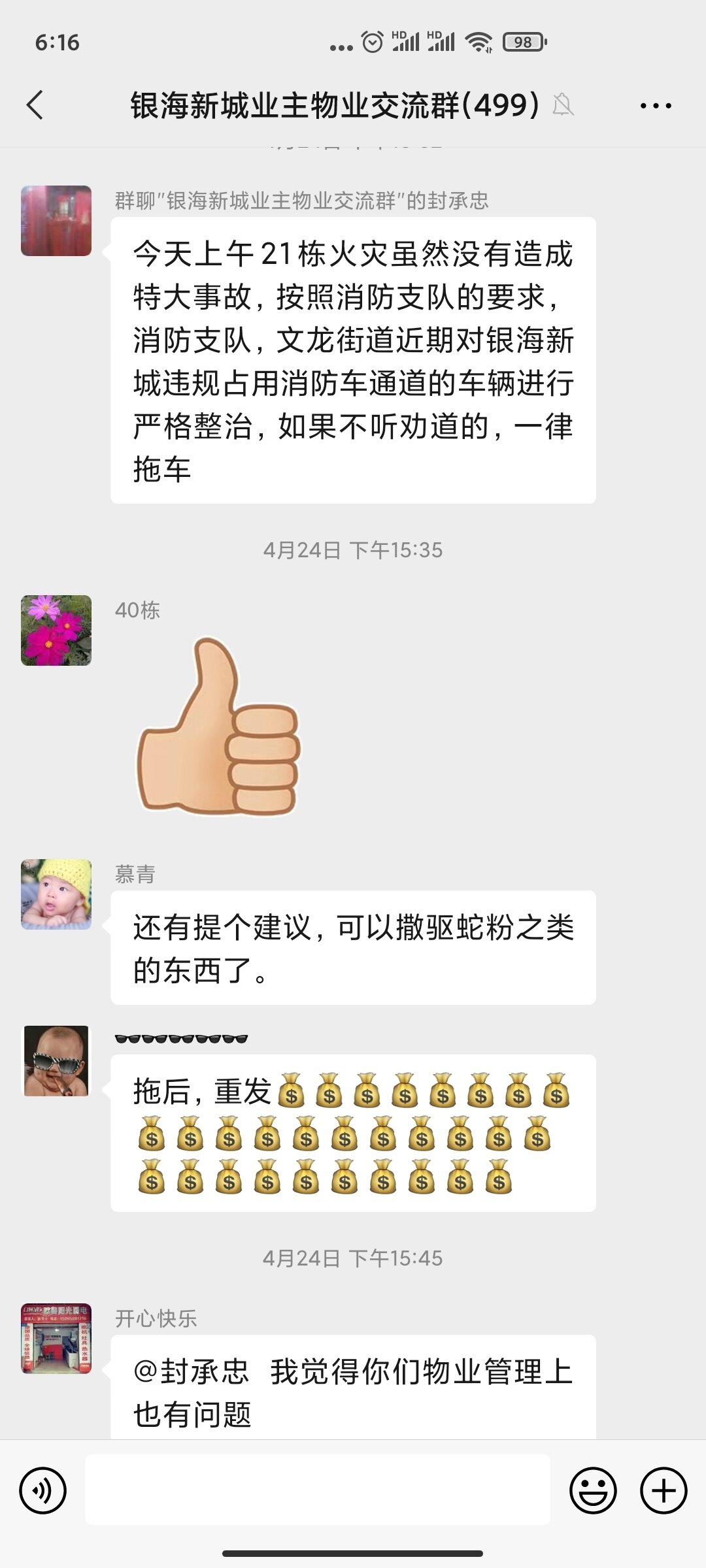This screenshot has width=706, height=1568.
Task: Enlarge the thumbs-up sticker from 40栋
Action: (218, 727)
